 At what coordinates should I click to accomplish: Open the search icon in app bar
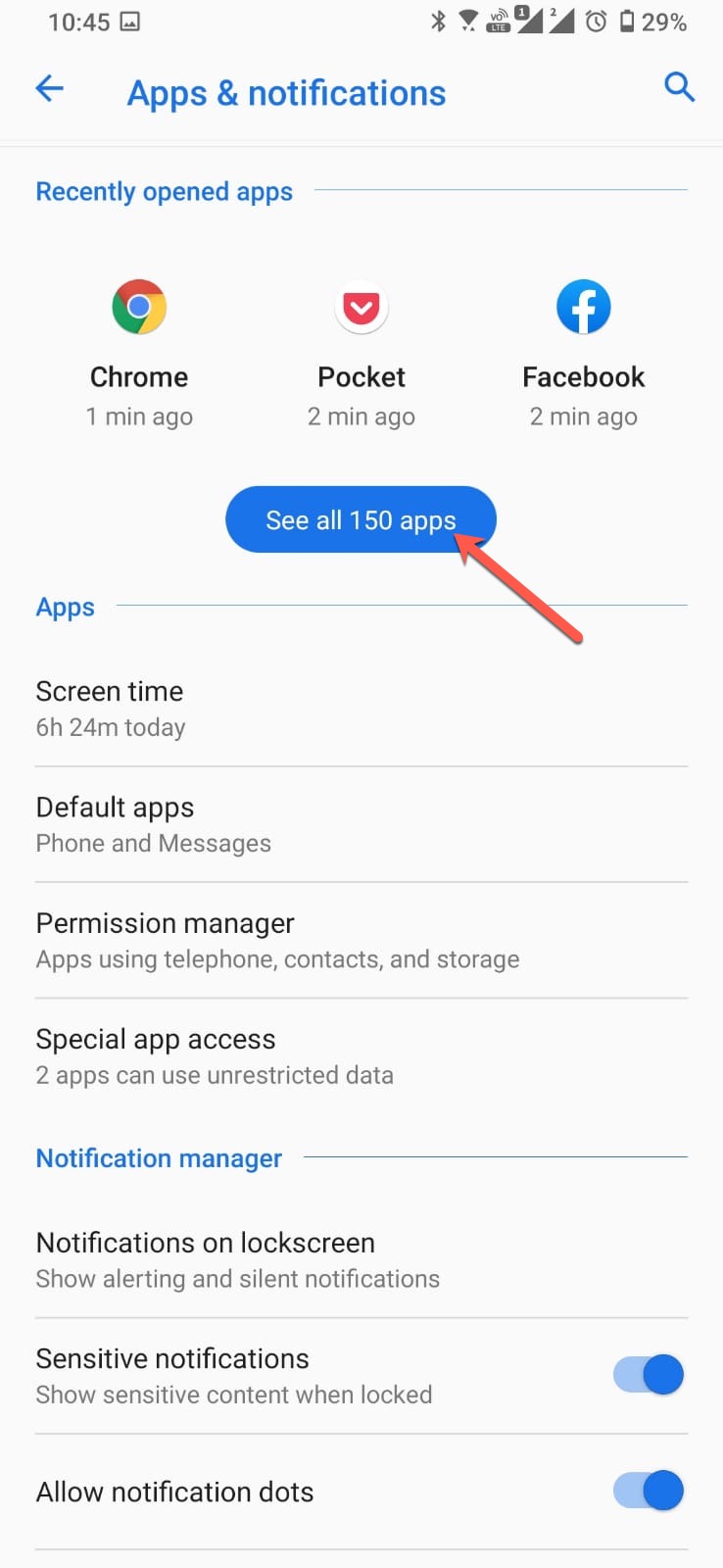679,87
